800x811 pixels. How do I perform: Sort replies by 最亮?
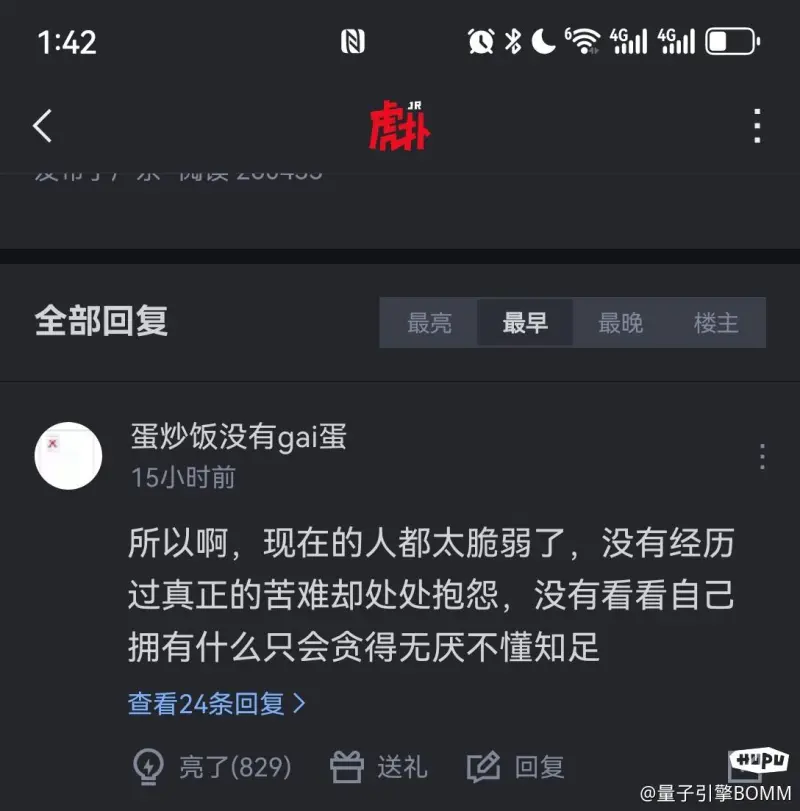(x=429, y=323)
